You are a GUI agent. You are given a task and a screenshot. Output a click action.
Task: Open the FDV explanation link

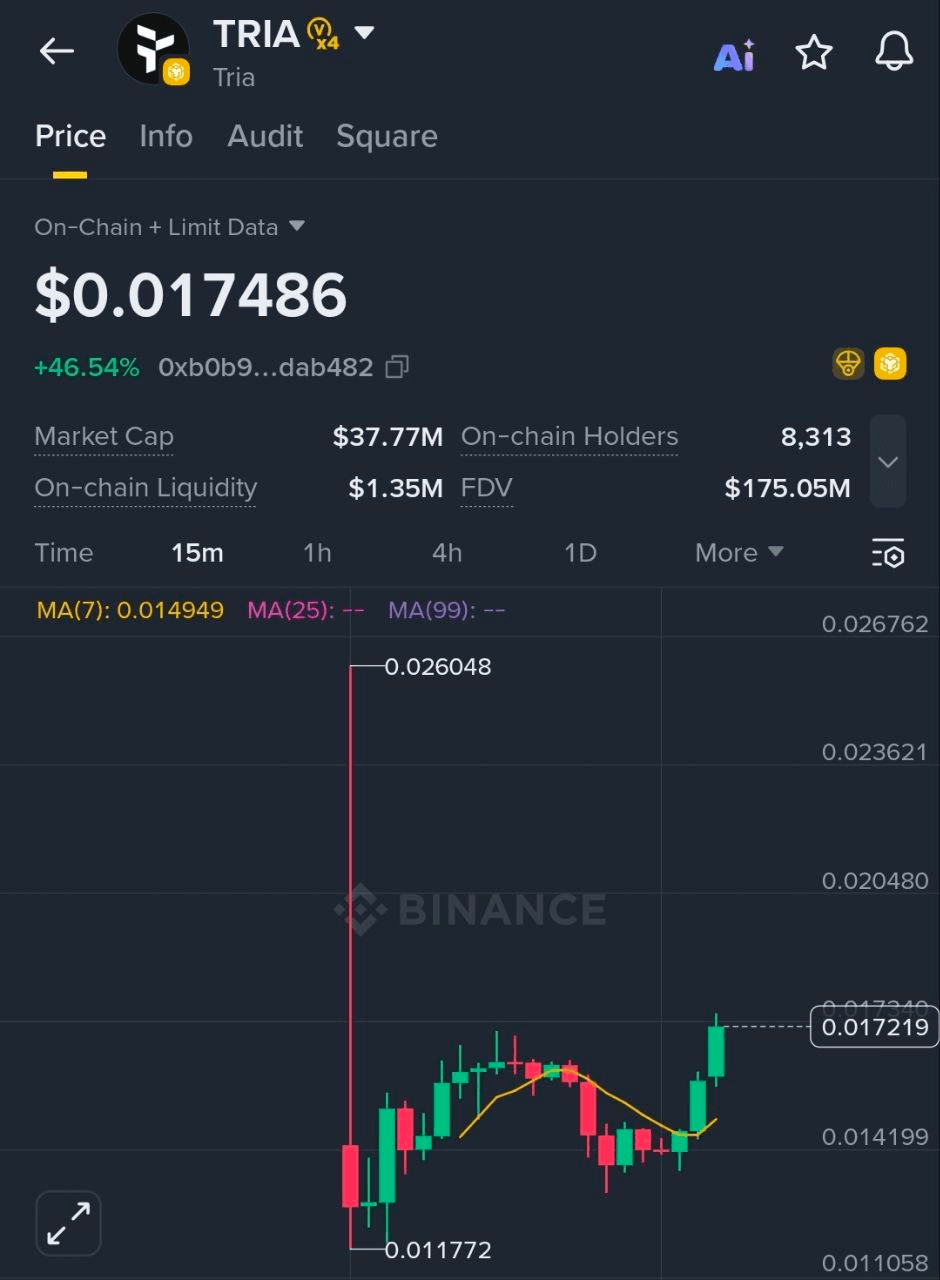click(x=487, y=489)
